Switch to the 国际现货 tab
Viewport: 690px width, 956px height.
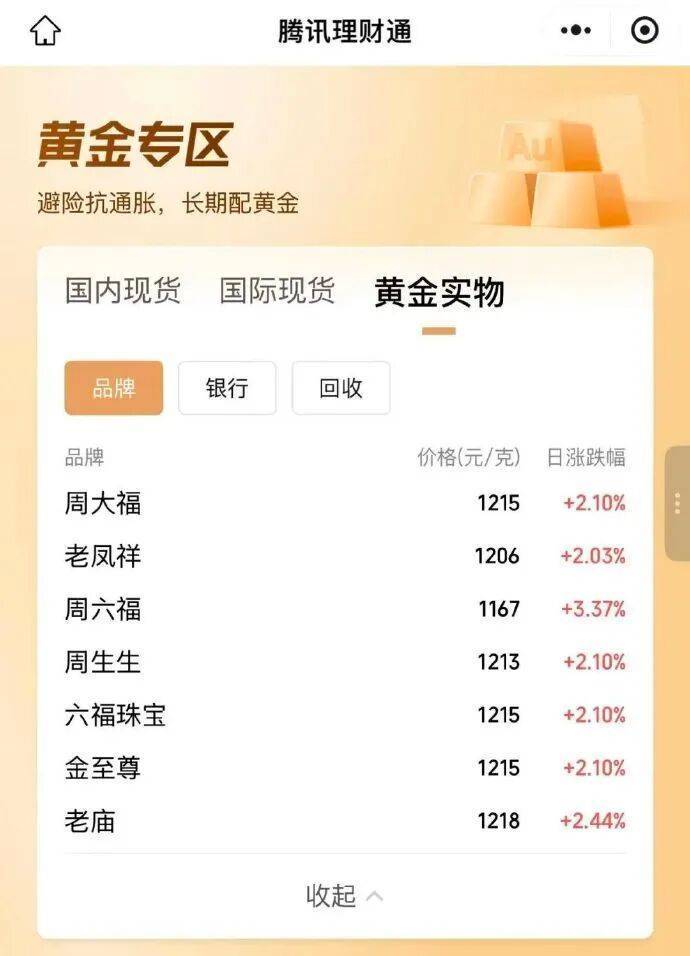click(x=277, y=291)
